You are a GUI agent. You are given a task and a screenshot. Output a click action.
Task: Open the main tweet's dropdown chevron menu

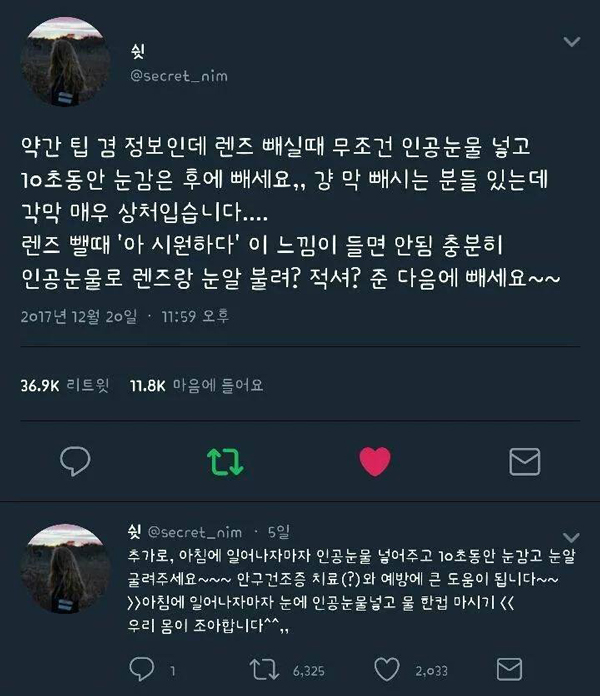click(572, 42)
